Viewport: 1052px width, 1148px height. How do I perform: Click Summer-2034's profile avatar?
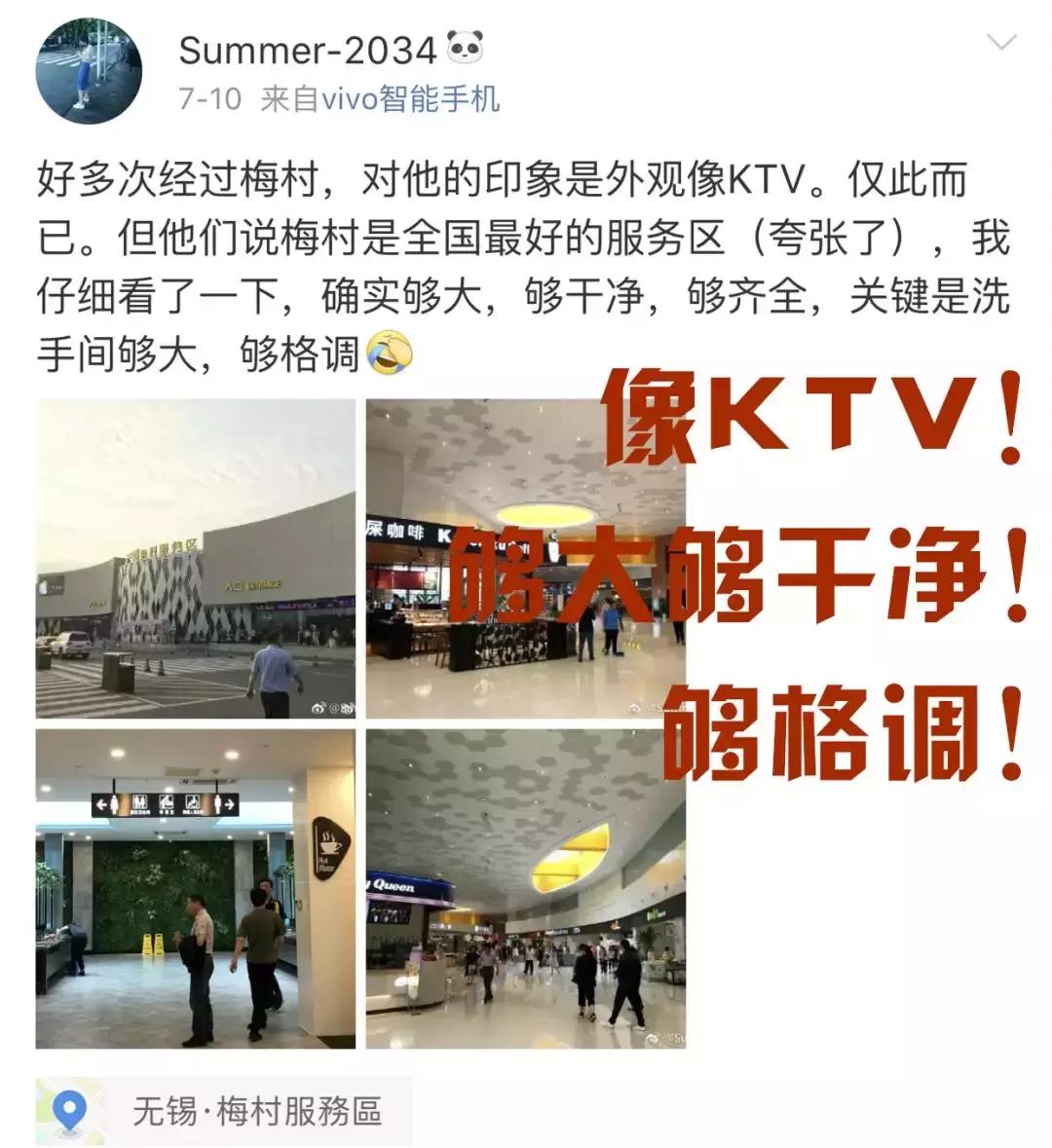88,70
